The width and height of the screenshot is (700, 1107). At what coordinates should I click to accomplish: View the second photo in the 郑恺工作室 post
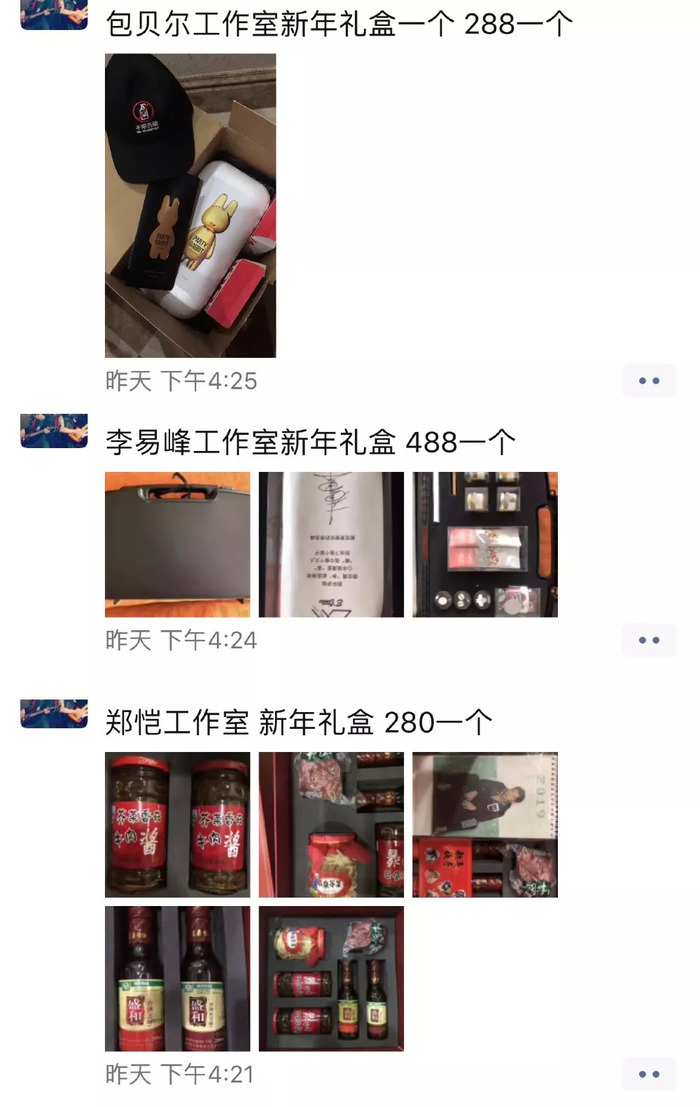click(331, 824)
